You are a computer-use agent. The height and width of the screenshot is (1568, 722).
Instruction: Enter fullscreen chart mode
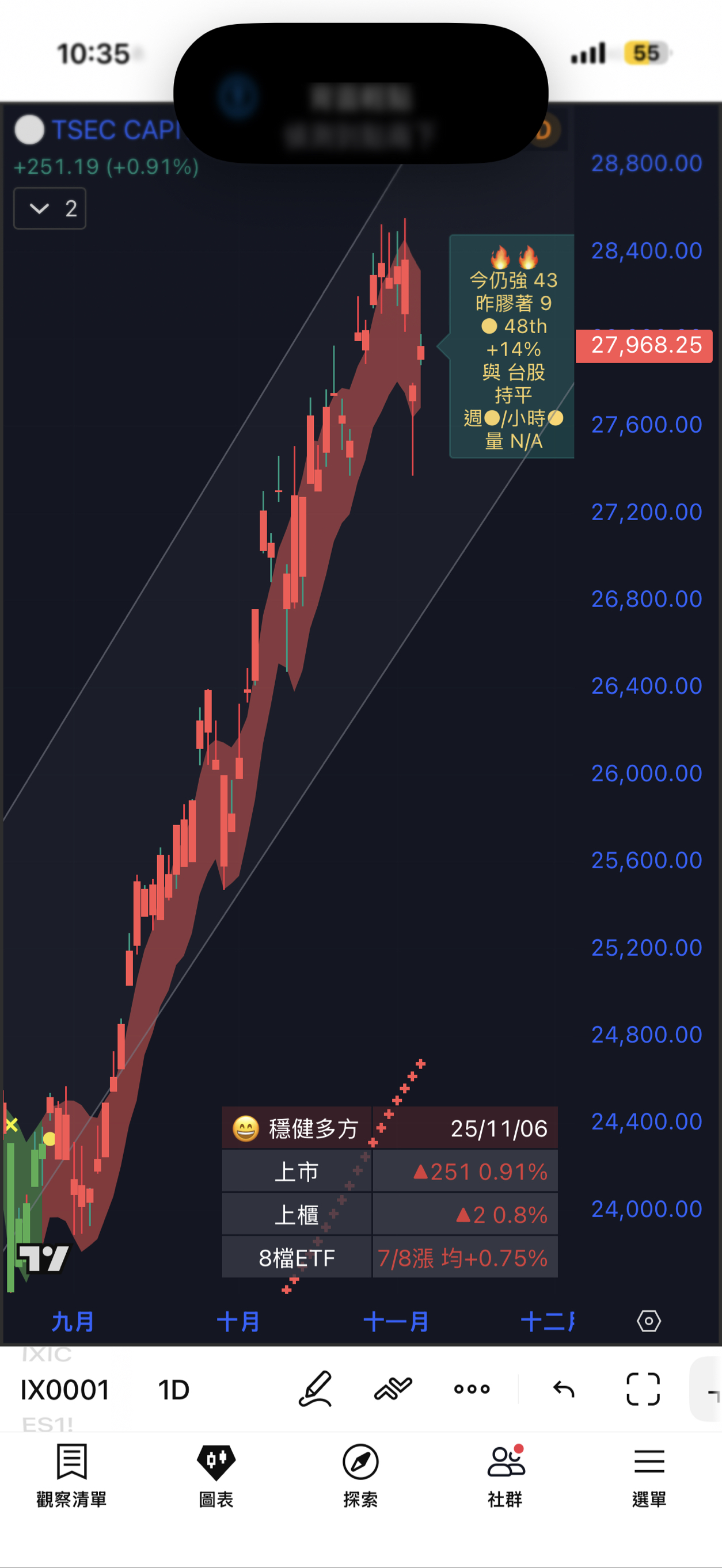[x=643, y=1388]
